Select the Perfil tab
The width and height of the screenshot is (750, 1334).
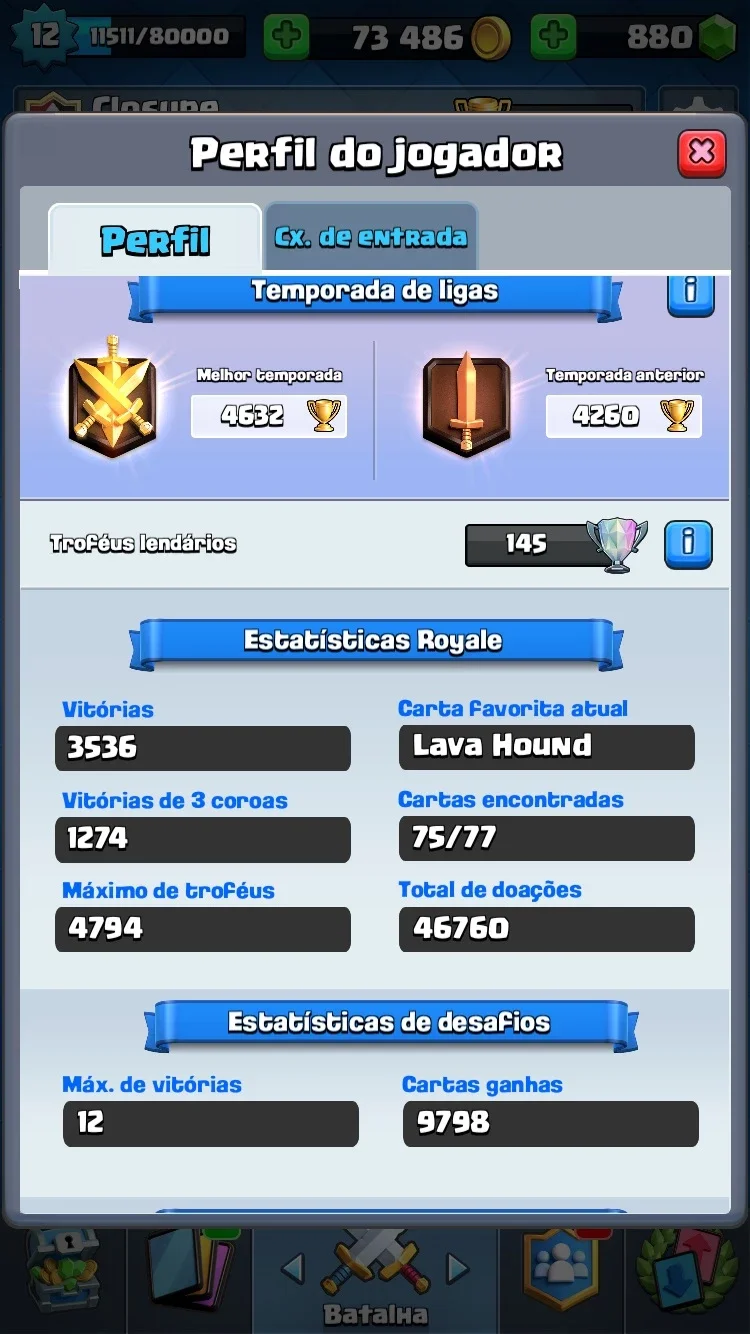click(x=155, y=240)
